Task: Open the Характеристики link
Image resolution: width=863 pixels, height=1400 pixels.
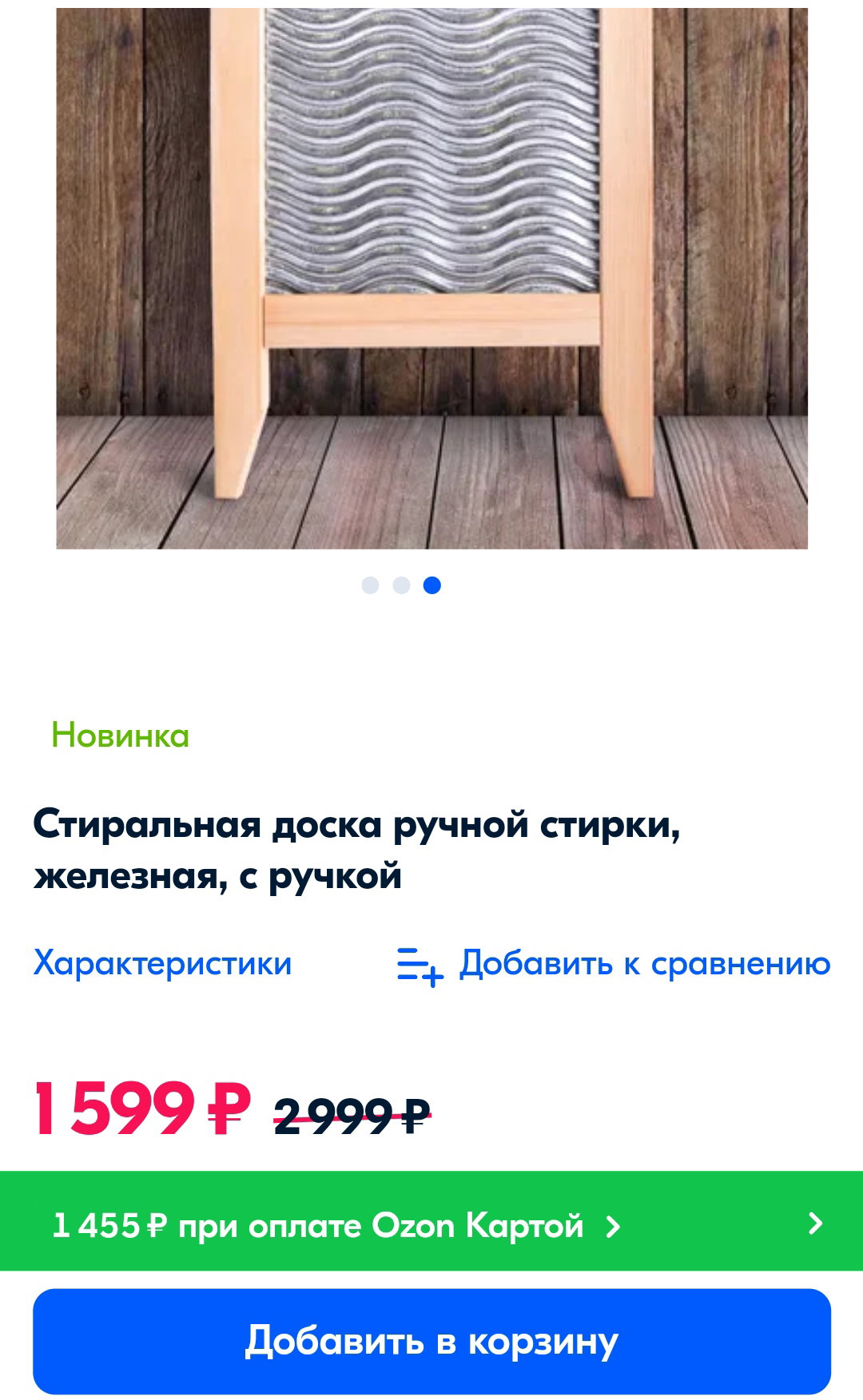Action: (x=162, y=963)
